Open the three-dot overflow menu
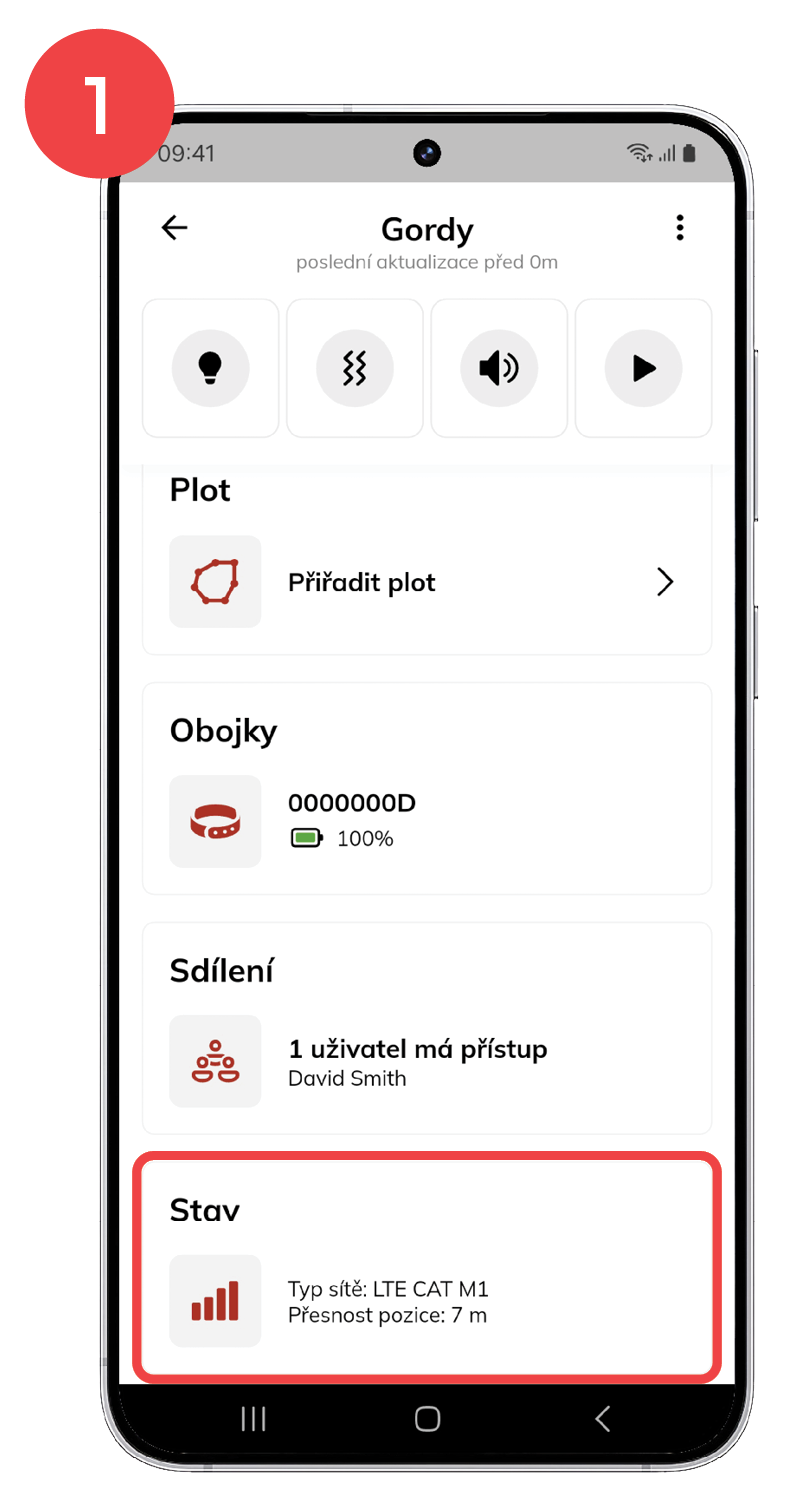This screenshot has width=800, height=1500. [680, 228]
